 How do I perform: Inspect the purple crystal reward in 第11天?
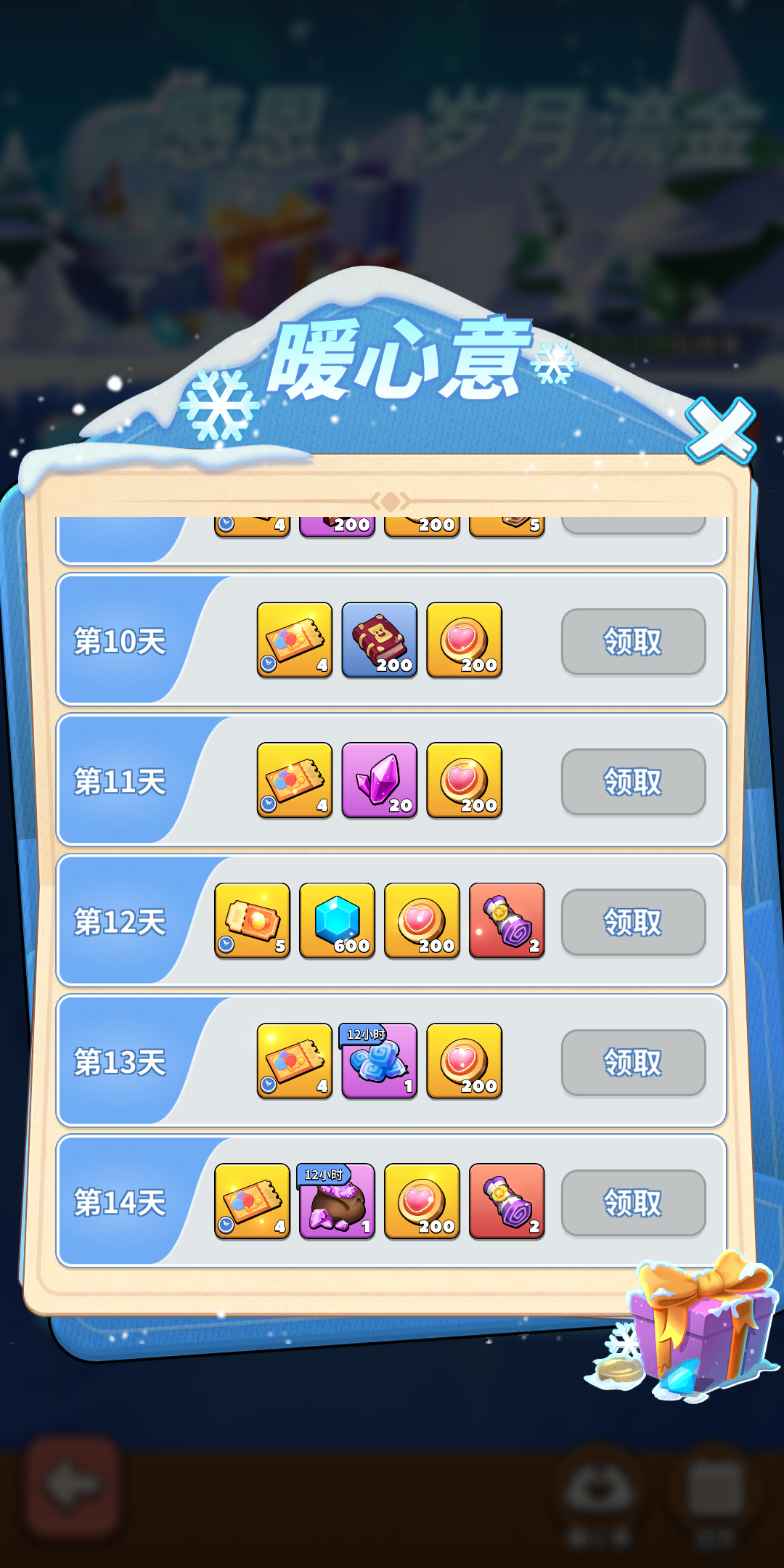[380, 780]
